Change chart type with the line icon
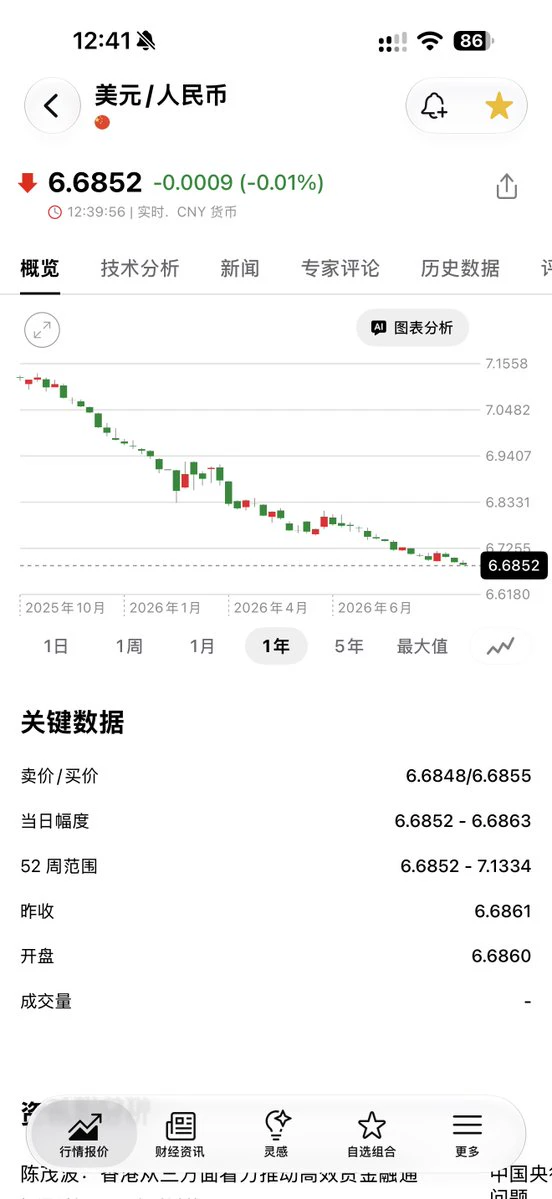The width and height of the screenshot is (552, 1199). tap(501, 646)
